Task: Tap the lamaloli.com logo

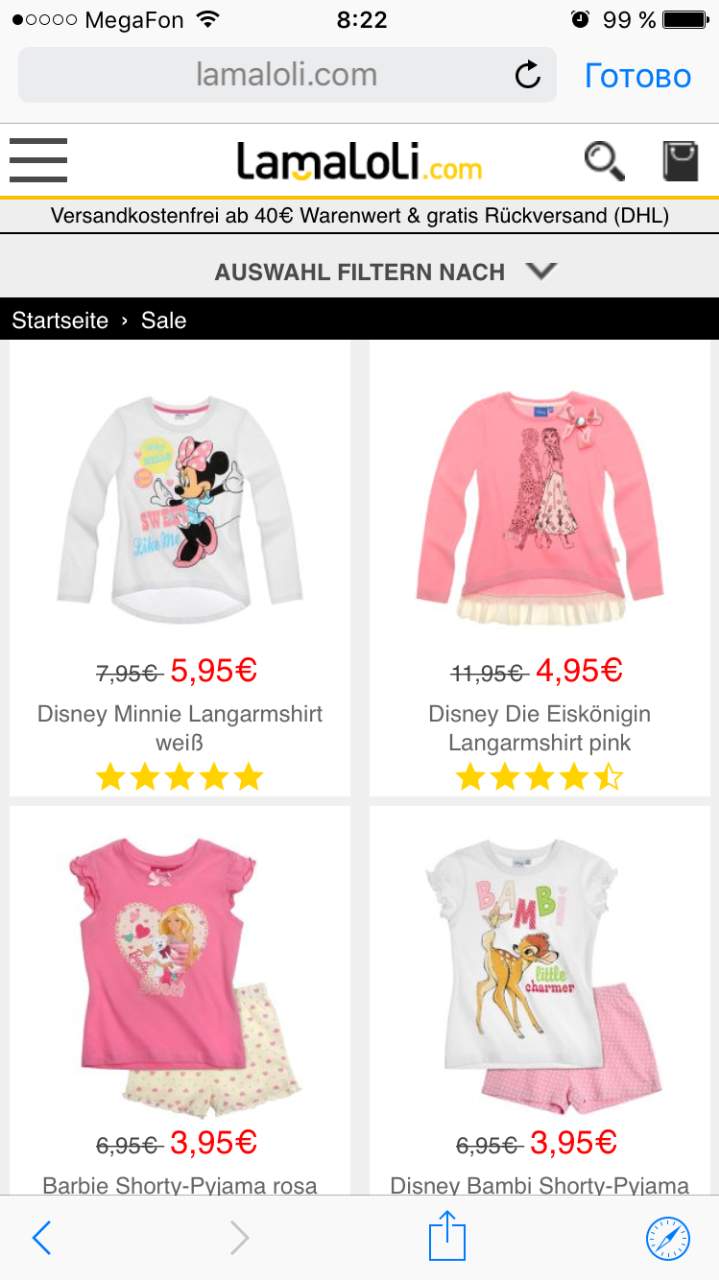Action: (x=359, y=162)
